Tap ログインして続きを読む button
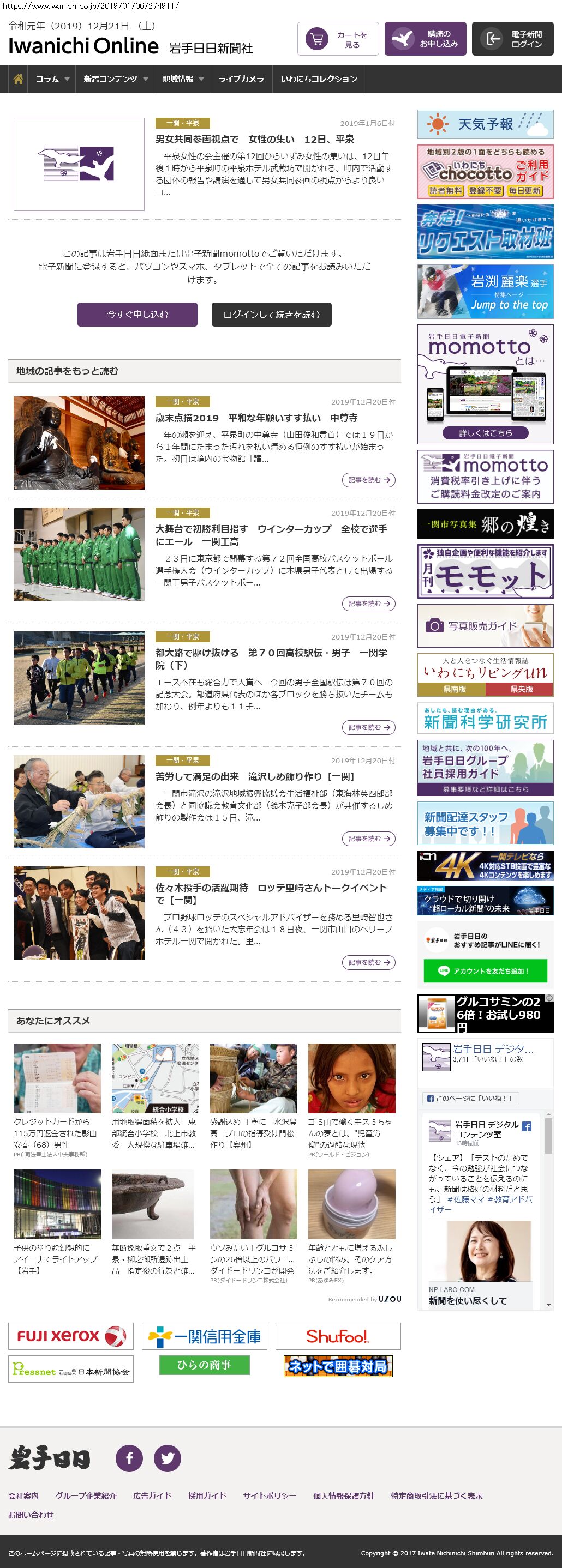Image resolution: width=562 pixels, height=1568 pixels. pyautogui.click(x=271, y=315)
